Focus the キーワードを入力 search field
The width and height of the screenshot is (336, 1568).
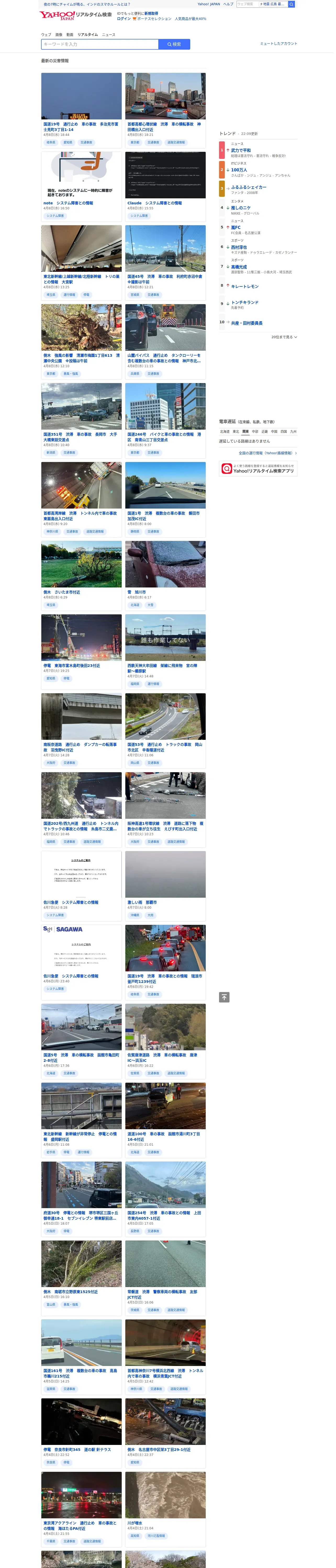[100, 44]
